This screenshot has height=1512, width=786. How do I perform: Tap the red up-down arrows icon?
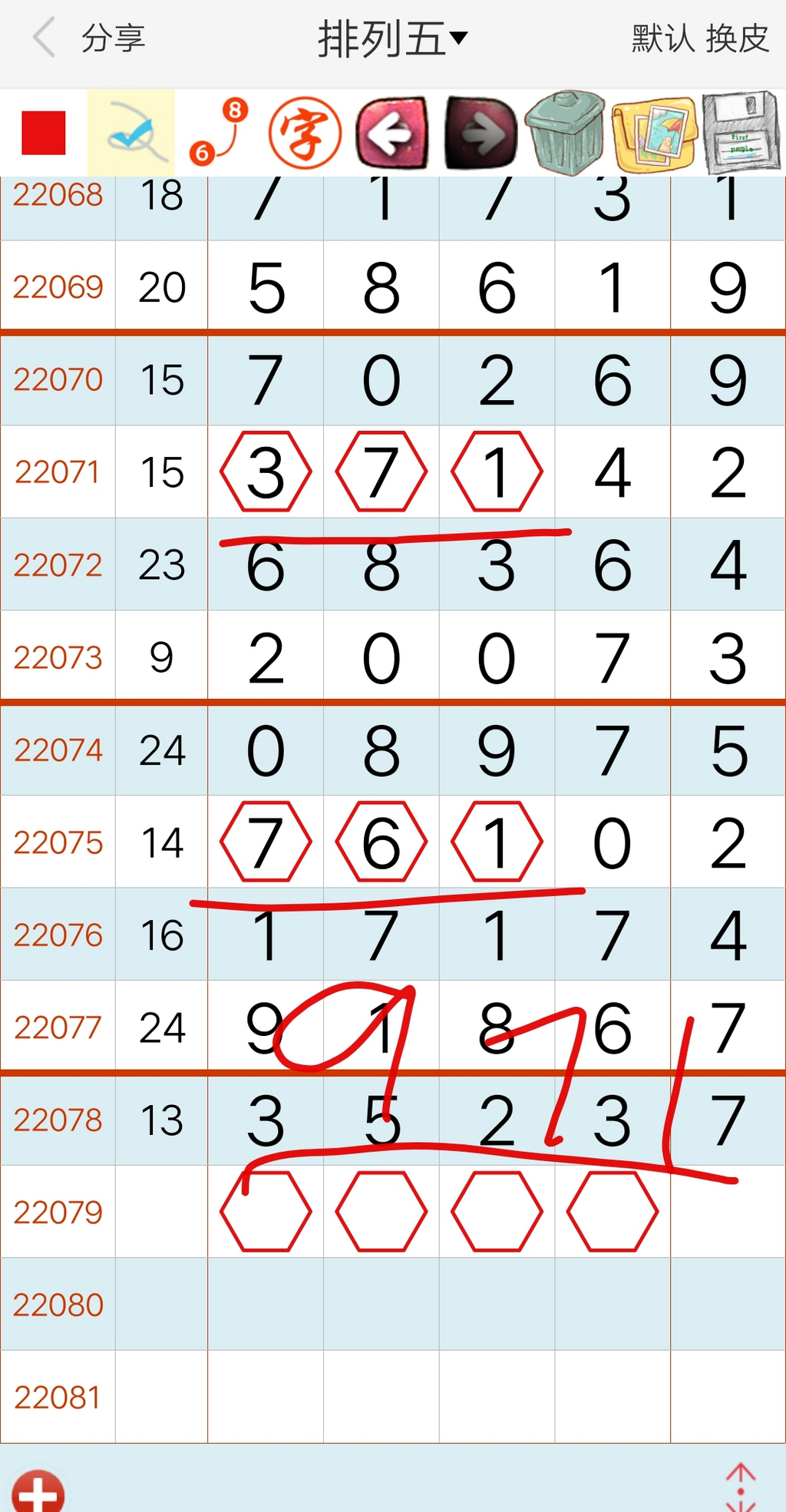(x=741, y=1488)
